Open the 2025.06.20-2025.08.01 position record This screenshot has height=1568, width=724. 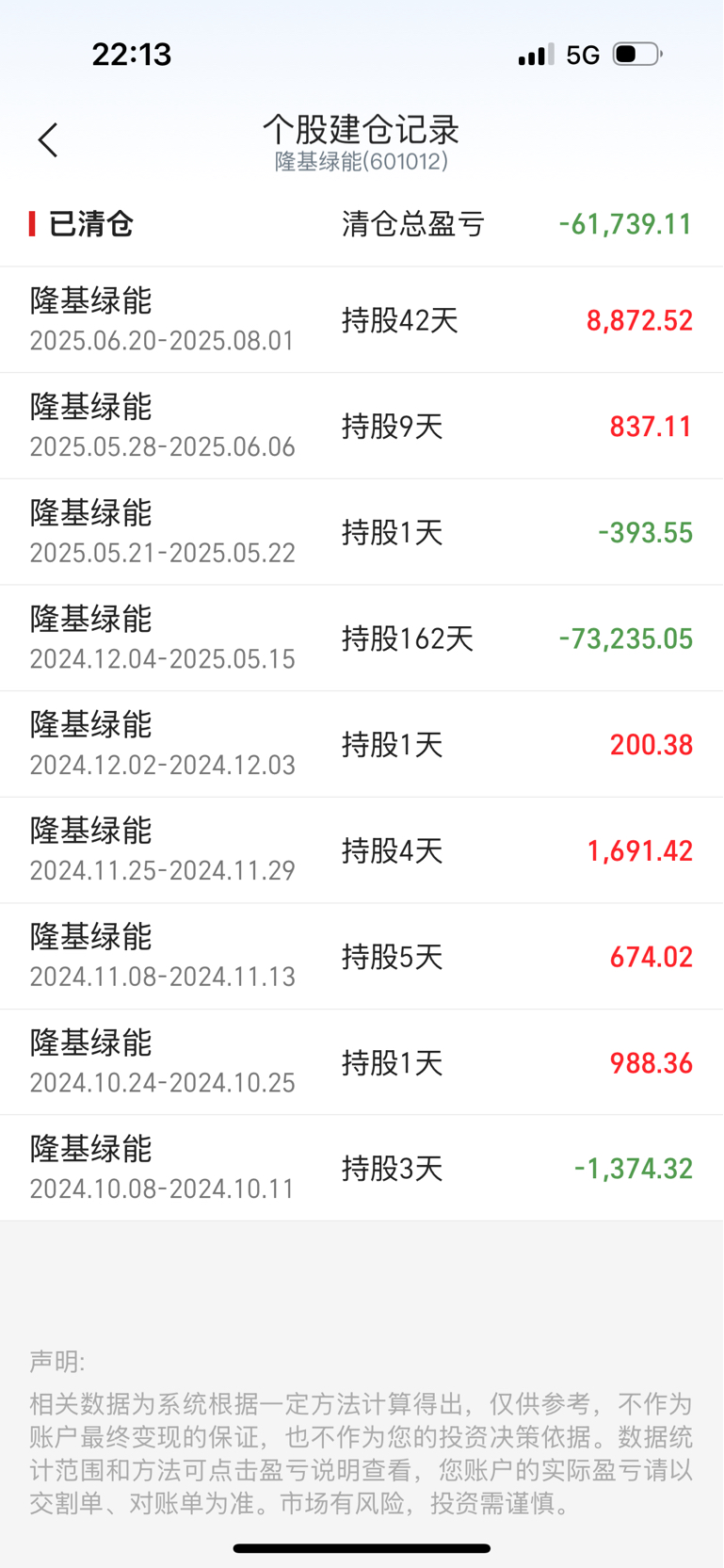pyautogui.click(x=362, y=320)
